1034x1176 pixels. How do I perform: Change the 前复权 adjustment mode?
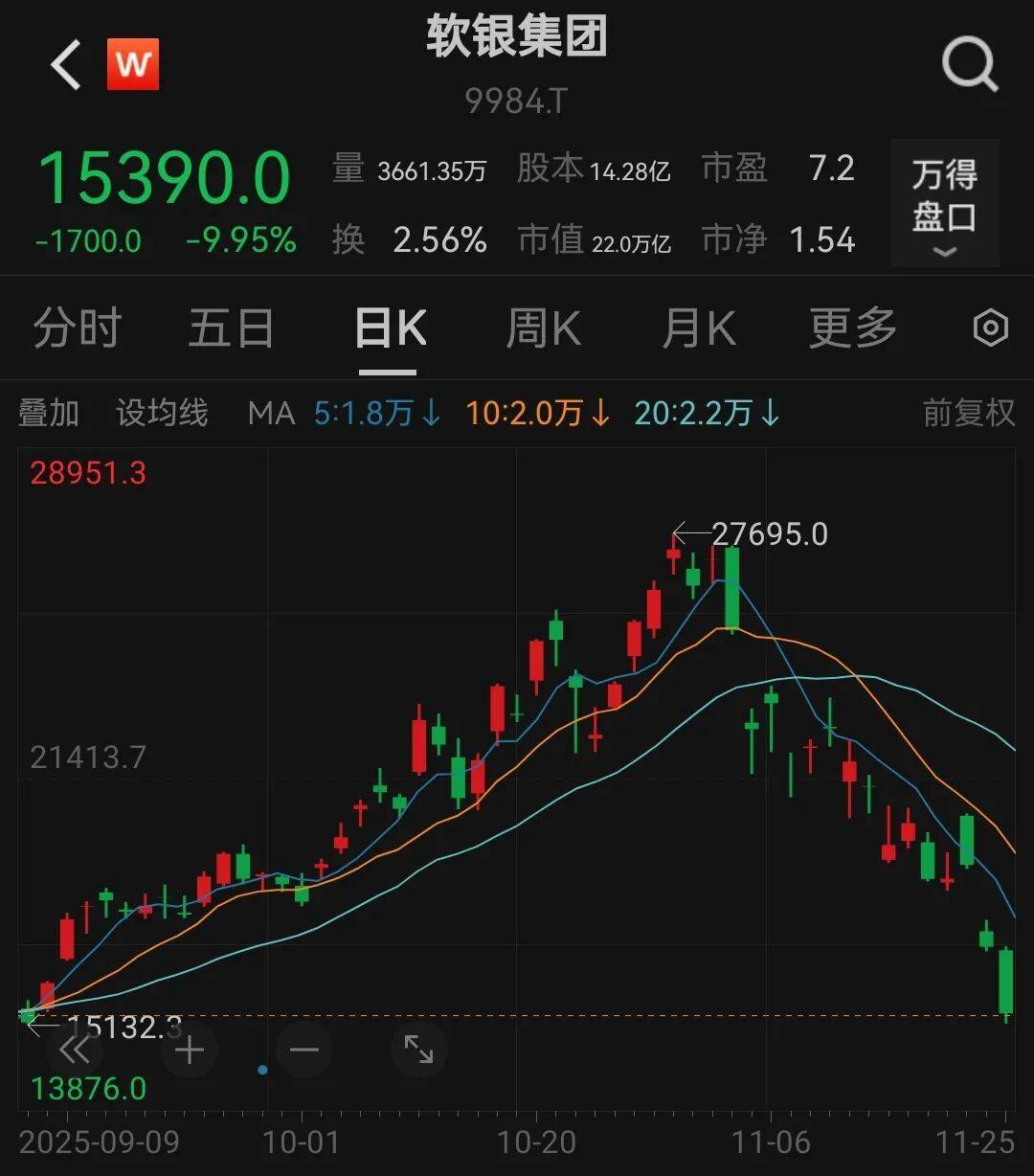pos(968,413)
